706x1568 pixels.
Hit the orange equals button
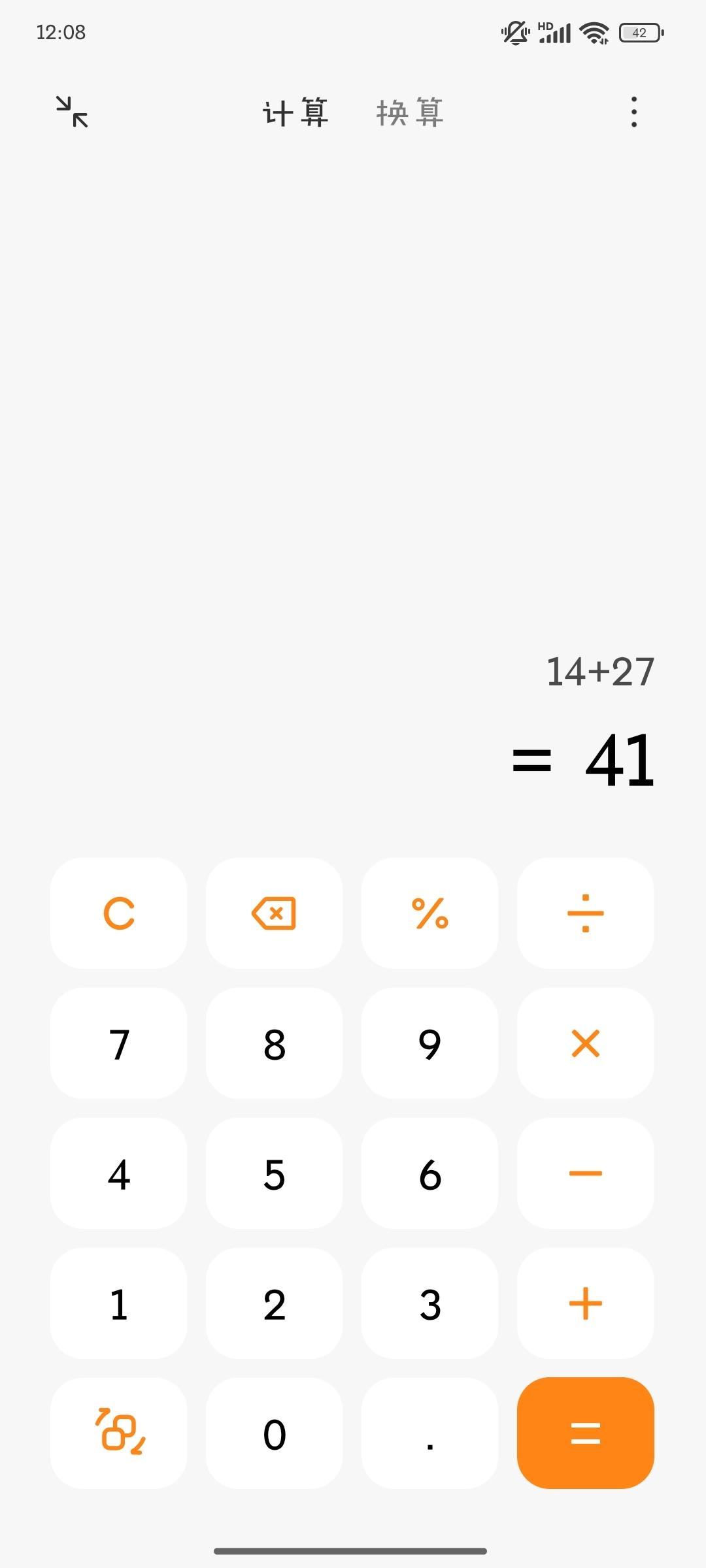585,1433
